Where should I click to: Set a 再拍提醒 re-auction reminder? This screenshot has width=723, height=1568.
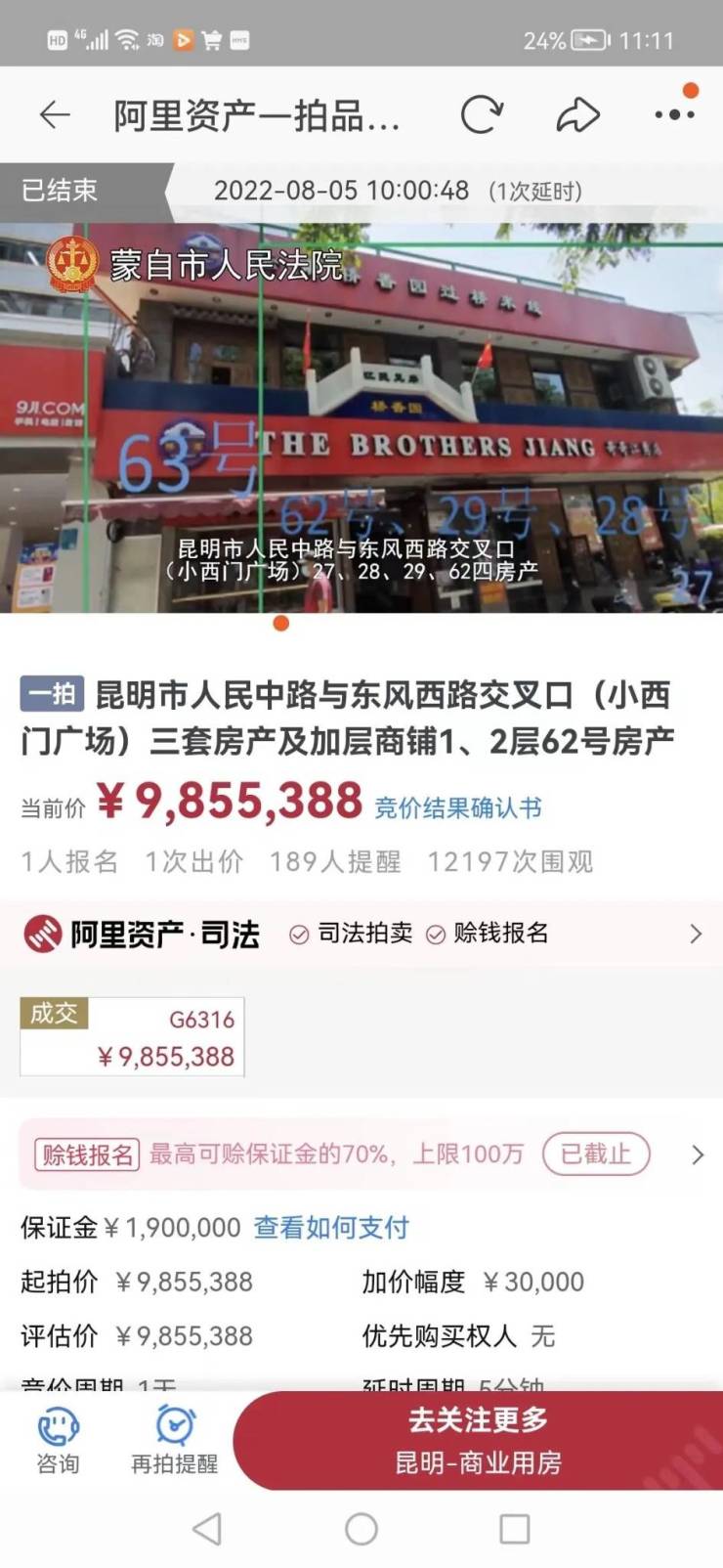[x=175, y=1441]
